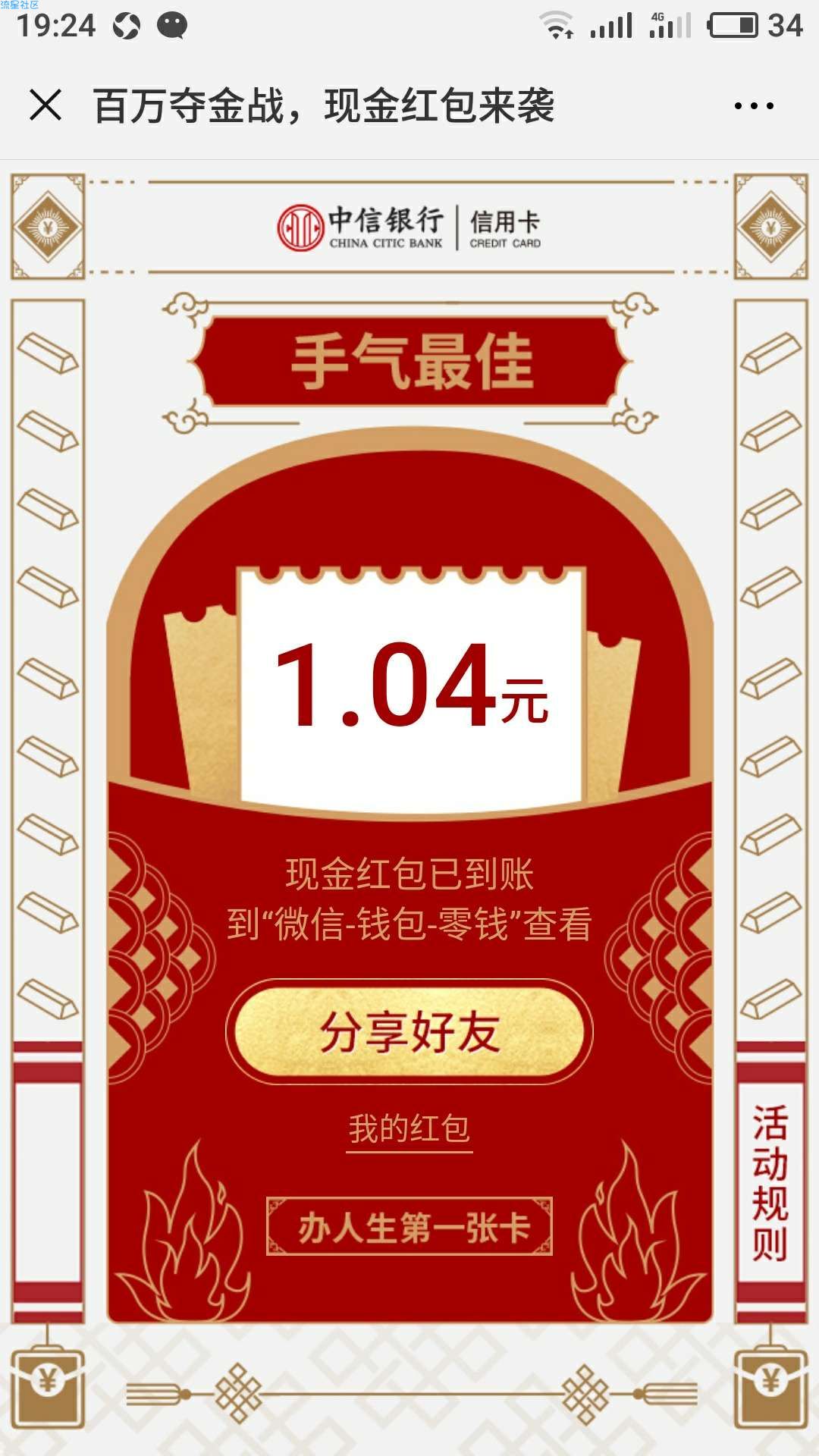Tap the 分享好友 share button
Image resolution: width=819 pixels, height=1456 pixels.
pos(409,1032)
